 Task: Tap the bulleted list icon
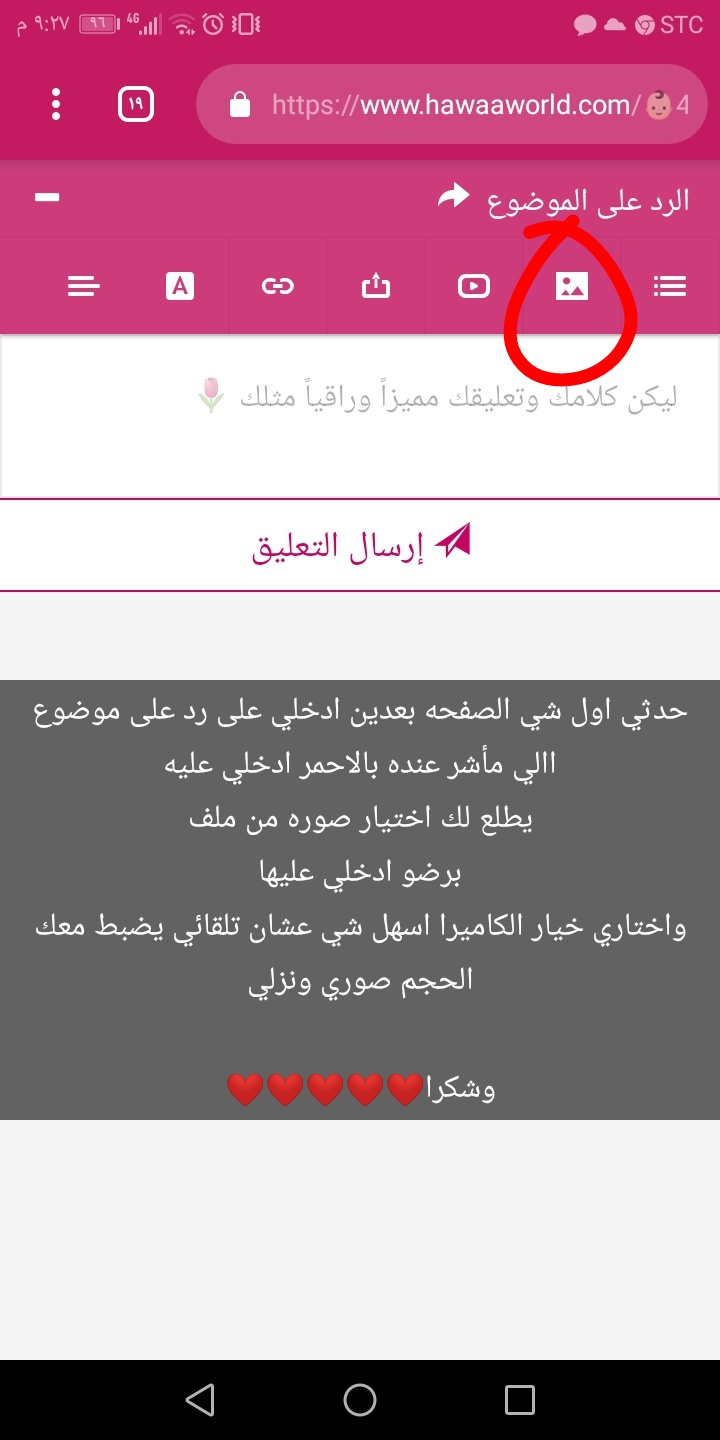coord(669,287)
